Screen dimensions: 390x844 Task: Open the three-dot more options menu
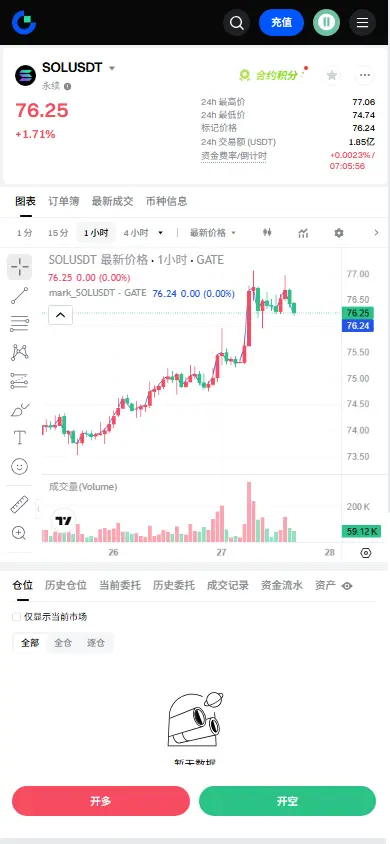tap(365, 75)
